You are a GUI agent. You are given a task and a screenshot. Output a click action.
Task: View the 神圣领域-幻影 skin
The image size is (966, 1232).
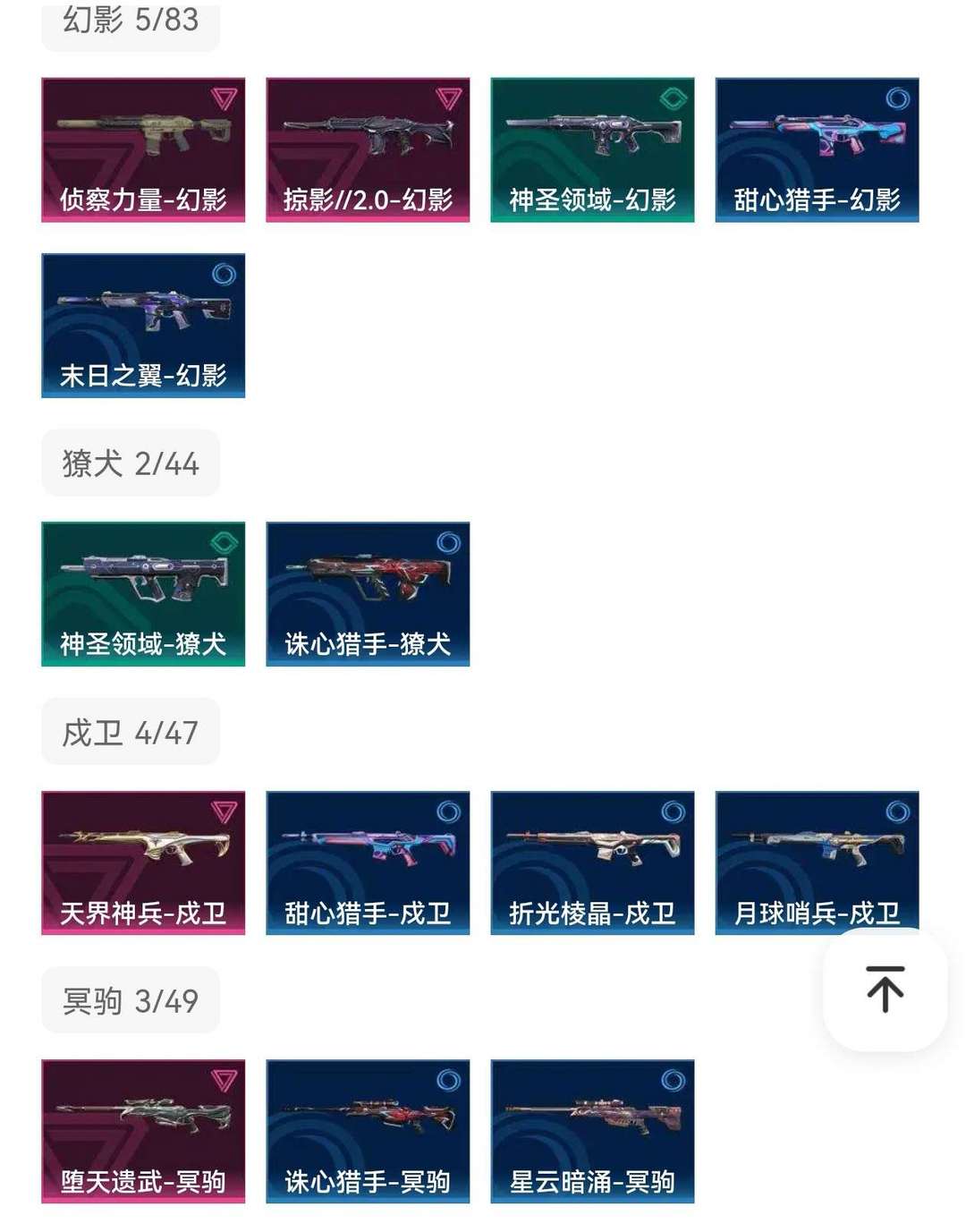click(x=592, y=149)
